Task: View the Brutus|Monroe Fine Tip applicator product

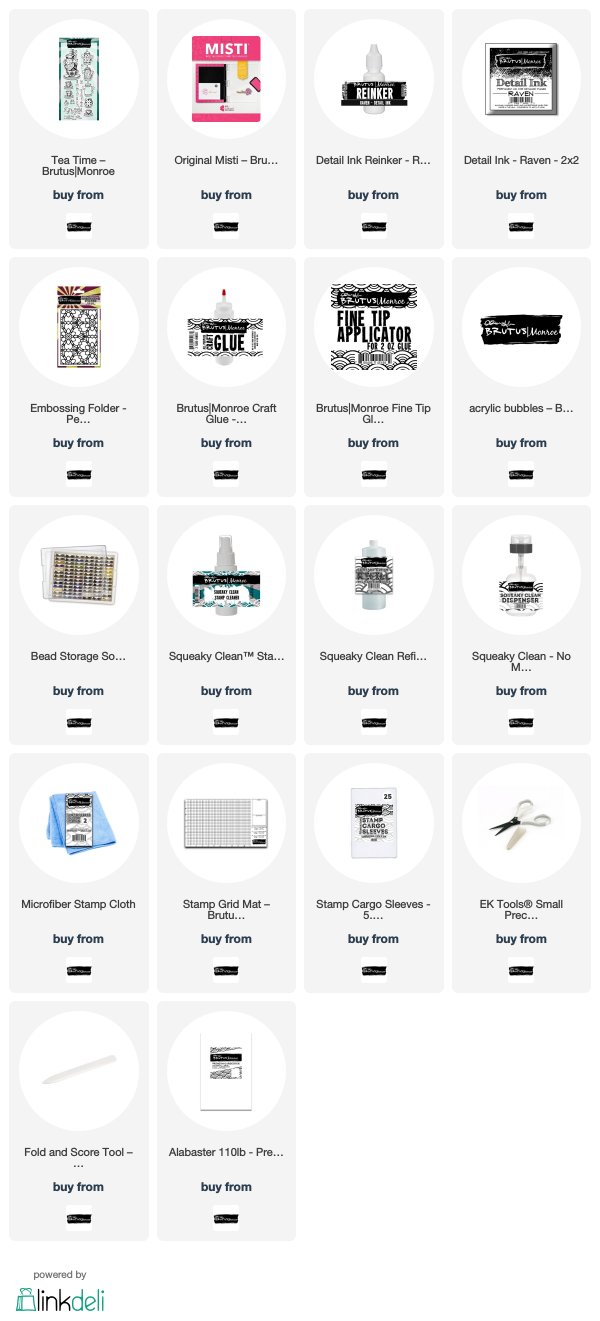Action: (373, 377)
